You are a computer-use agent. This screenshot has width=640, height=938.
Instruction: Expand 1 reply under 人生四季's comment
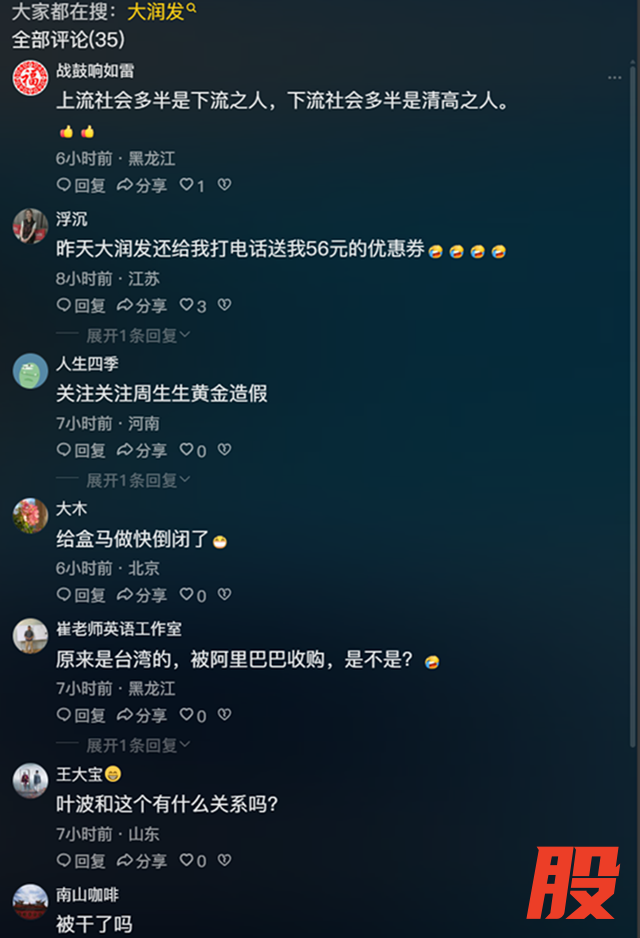[138, 480]
